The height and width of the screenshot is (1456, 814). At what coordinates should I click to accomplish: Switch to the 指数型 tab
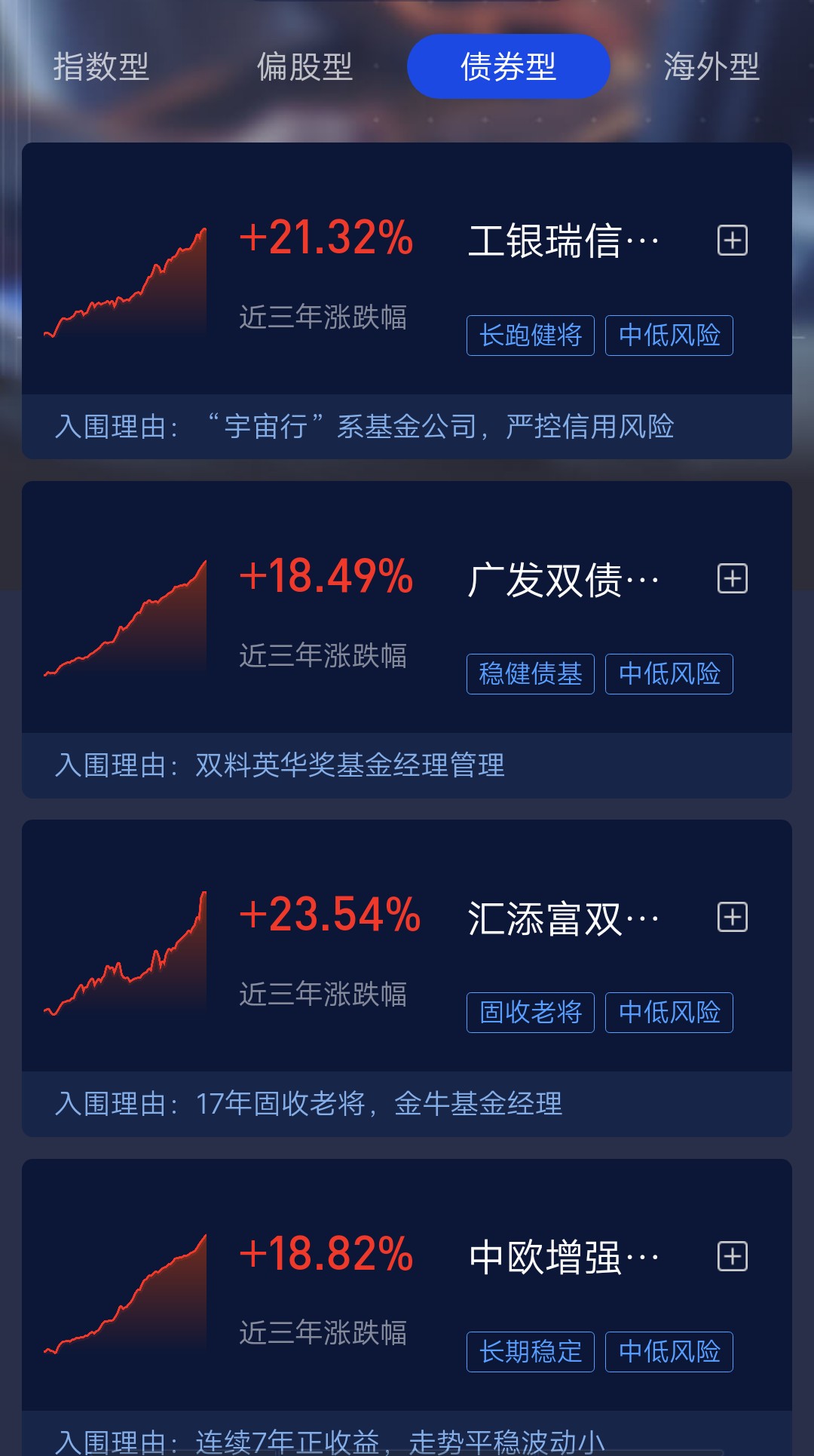[x=102, y=66]
